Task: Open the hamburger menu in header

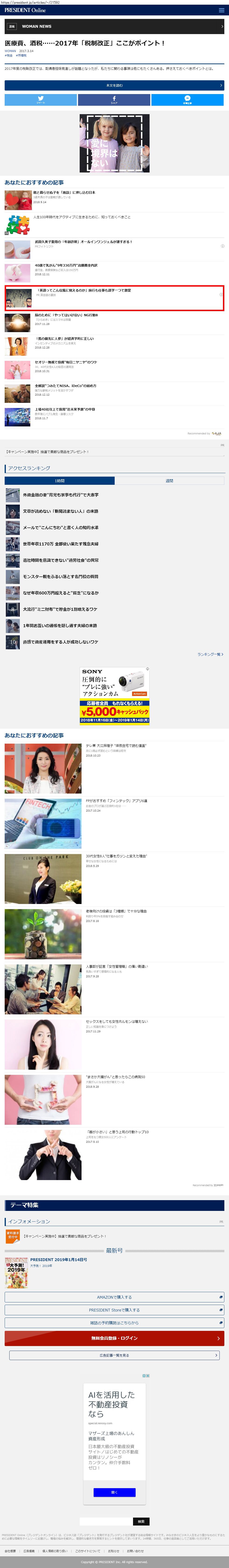Action: 221,10
